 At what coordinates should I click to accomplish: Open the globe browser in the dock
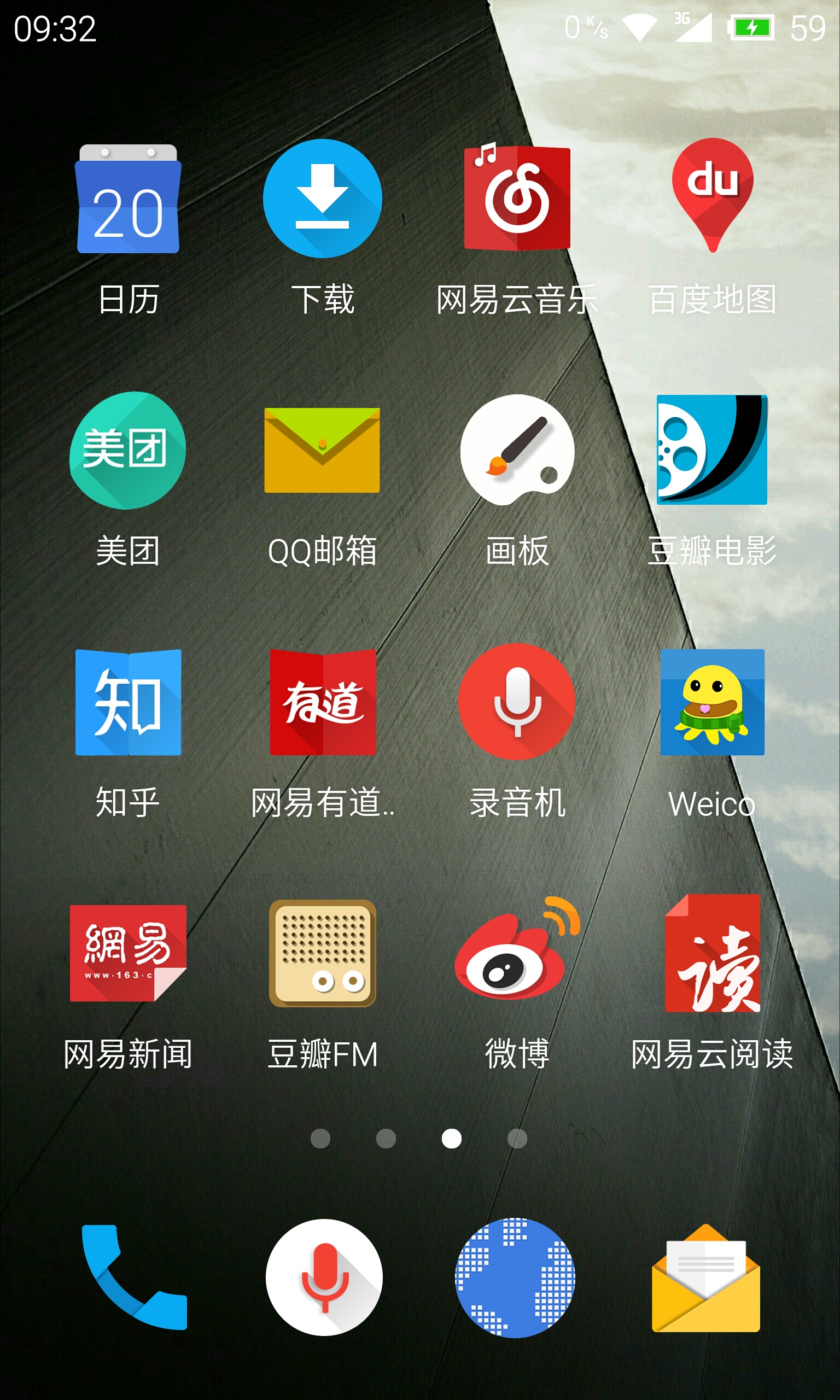point(515,1277)
